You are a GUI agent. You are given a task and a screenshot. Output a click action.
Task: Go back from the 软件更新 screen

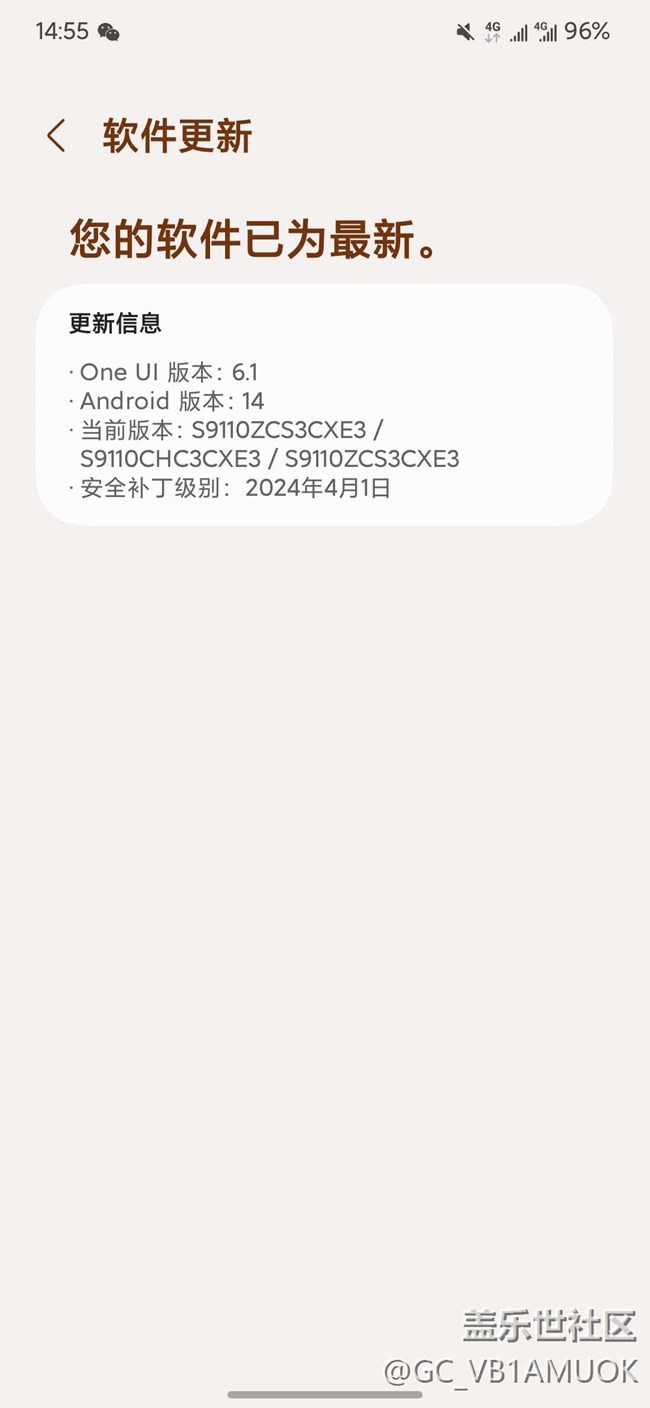56,136
